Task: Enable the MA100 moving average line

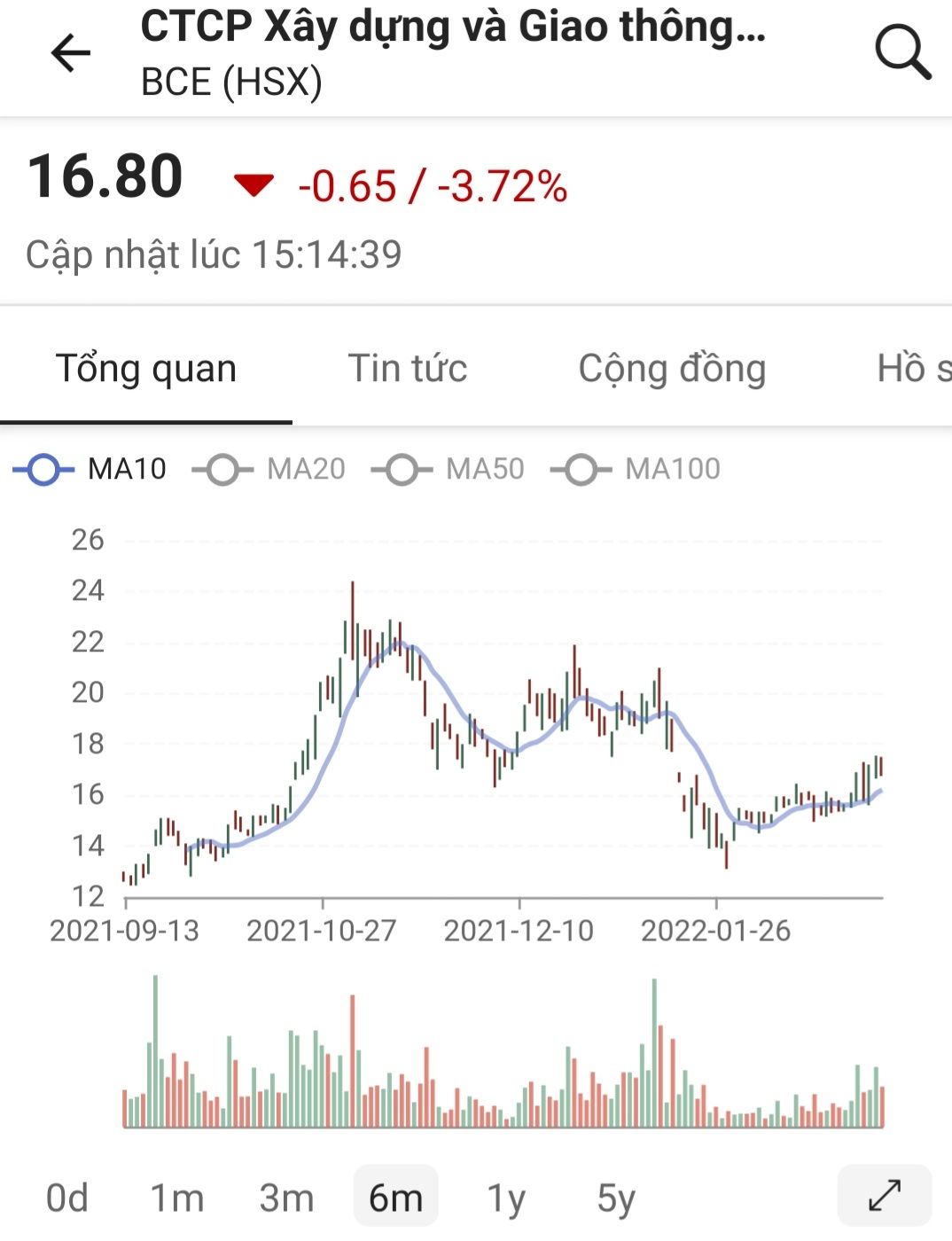Action: [x=636, y=469]
